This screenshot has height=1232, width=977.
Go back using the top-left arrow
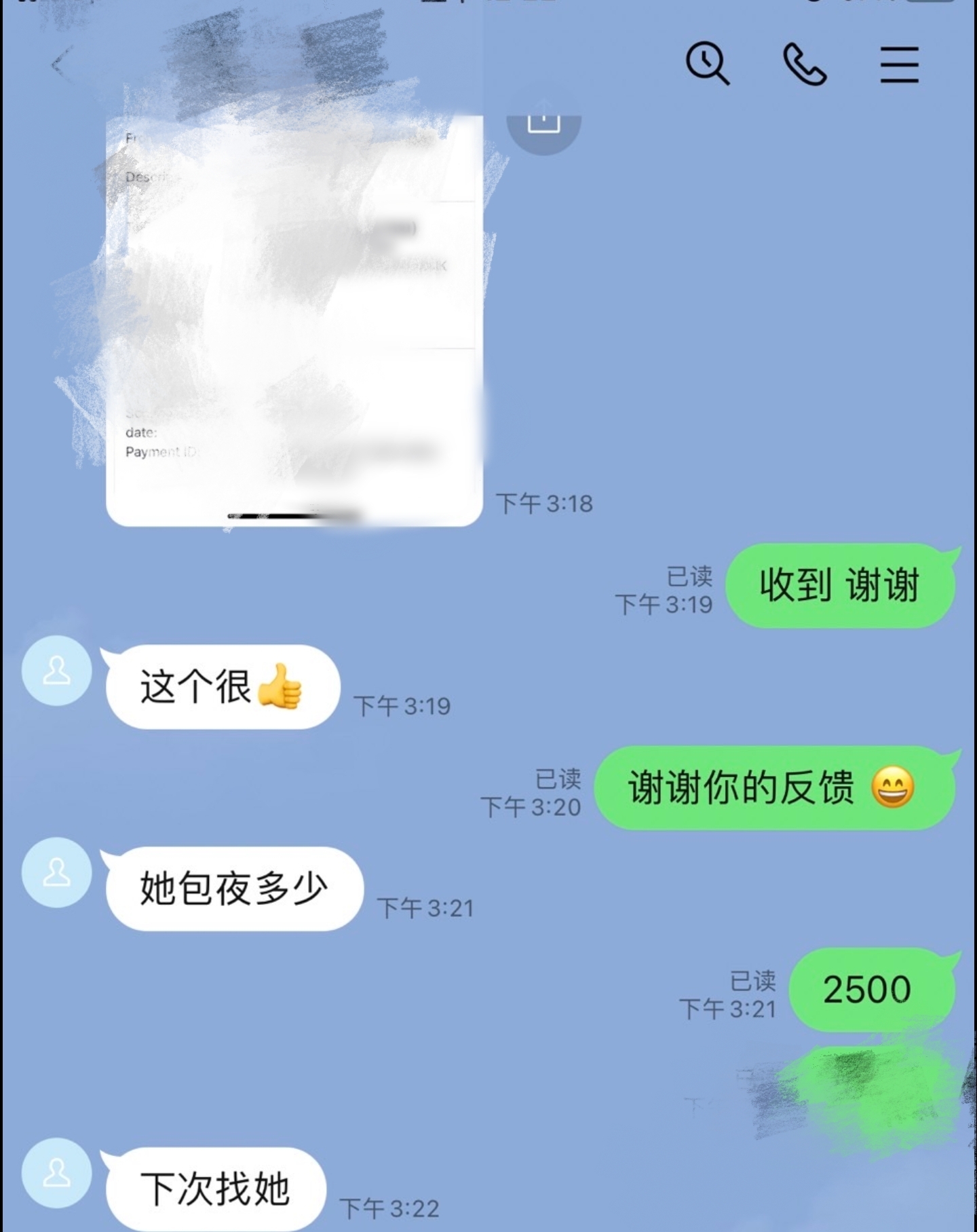pyautogui.click(x=60, y=65)
